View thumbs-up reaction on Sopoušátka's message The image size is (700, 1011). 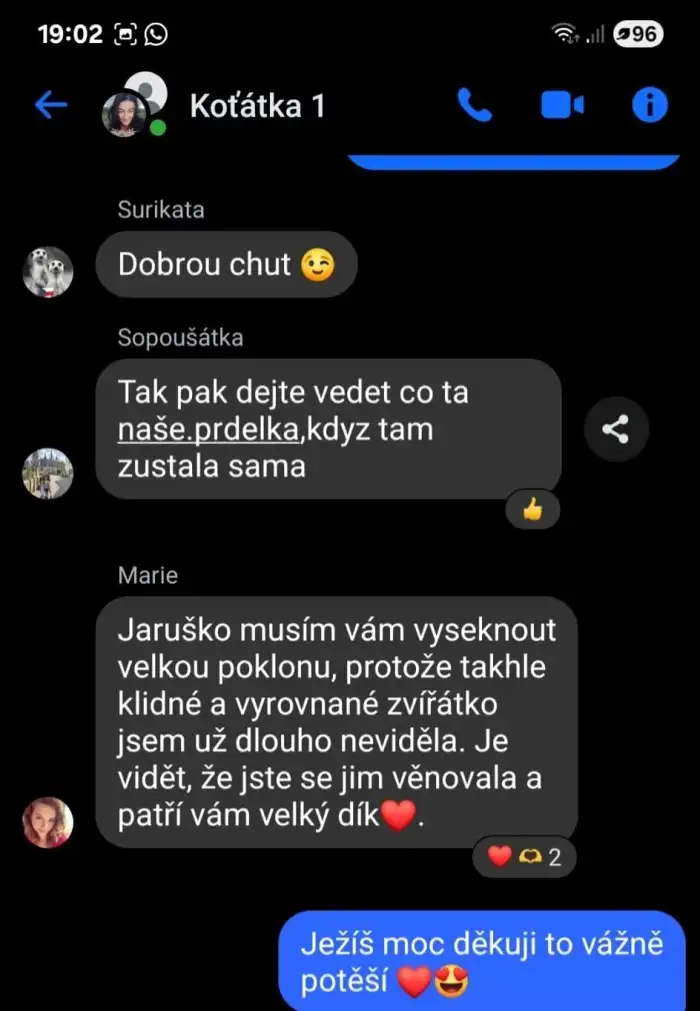click(532, 511)
